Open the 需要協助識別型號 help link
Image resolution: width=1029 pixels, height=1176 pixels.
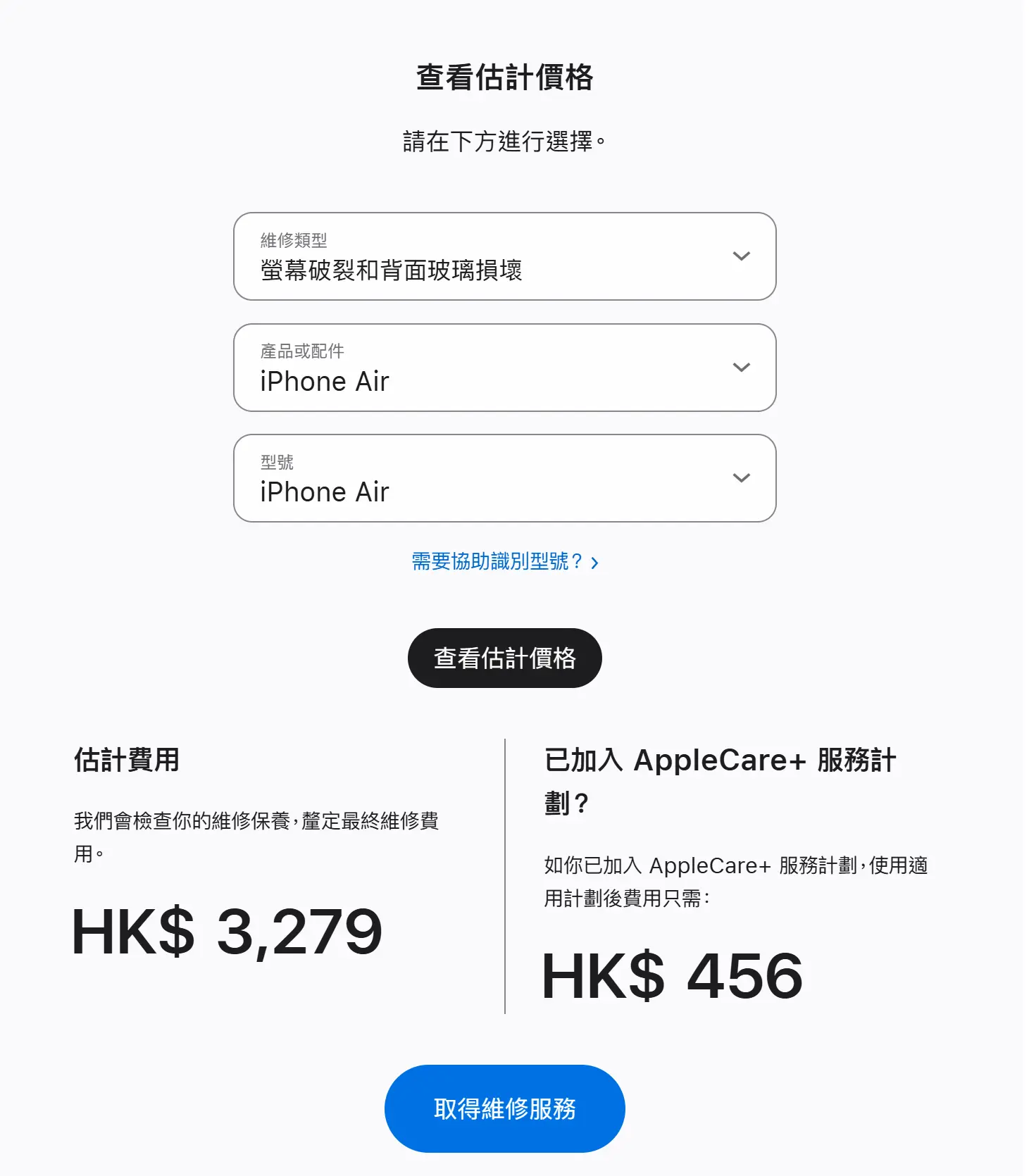(504, 562)
